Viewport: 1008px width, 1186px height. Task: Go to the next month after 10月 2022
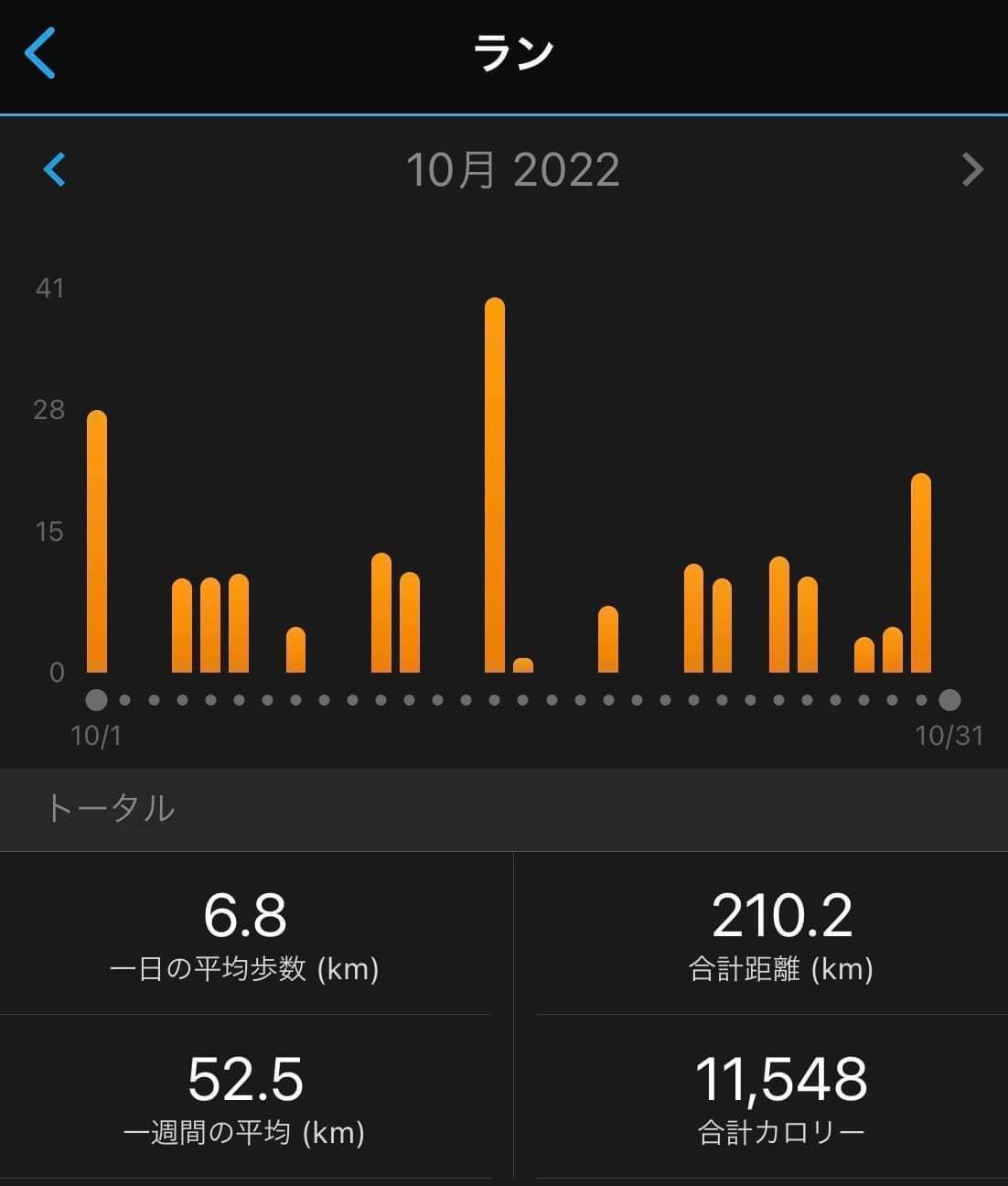(971, 169)
